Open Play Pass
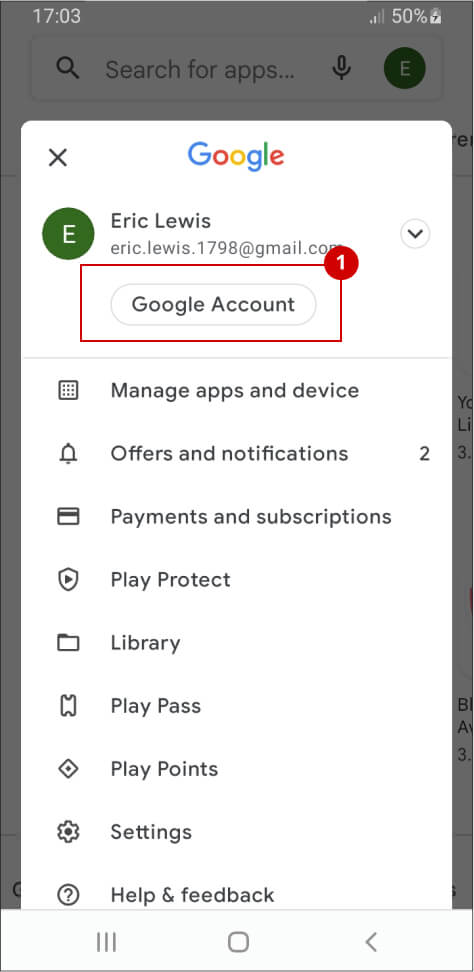474x972 pixels. point(237,706)
